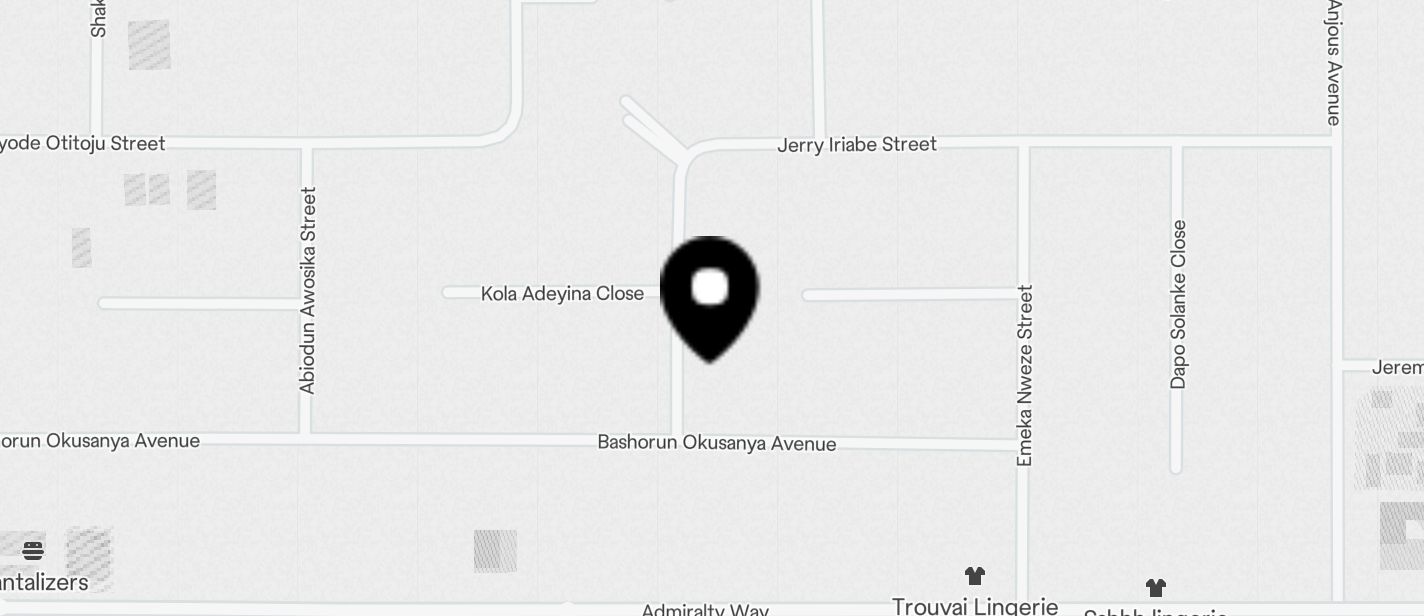Open the Trouvai Lingerie place marker
This screenshot has height=616, width=1424.
[x=974, y=576]
